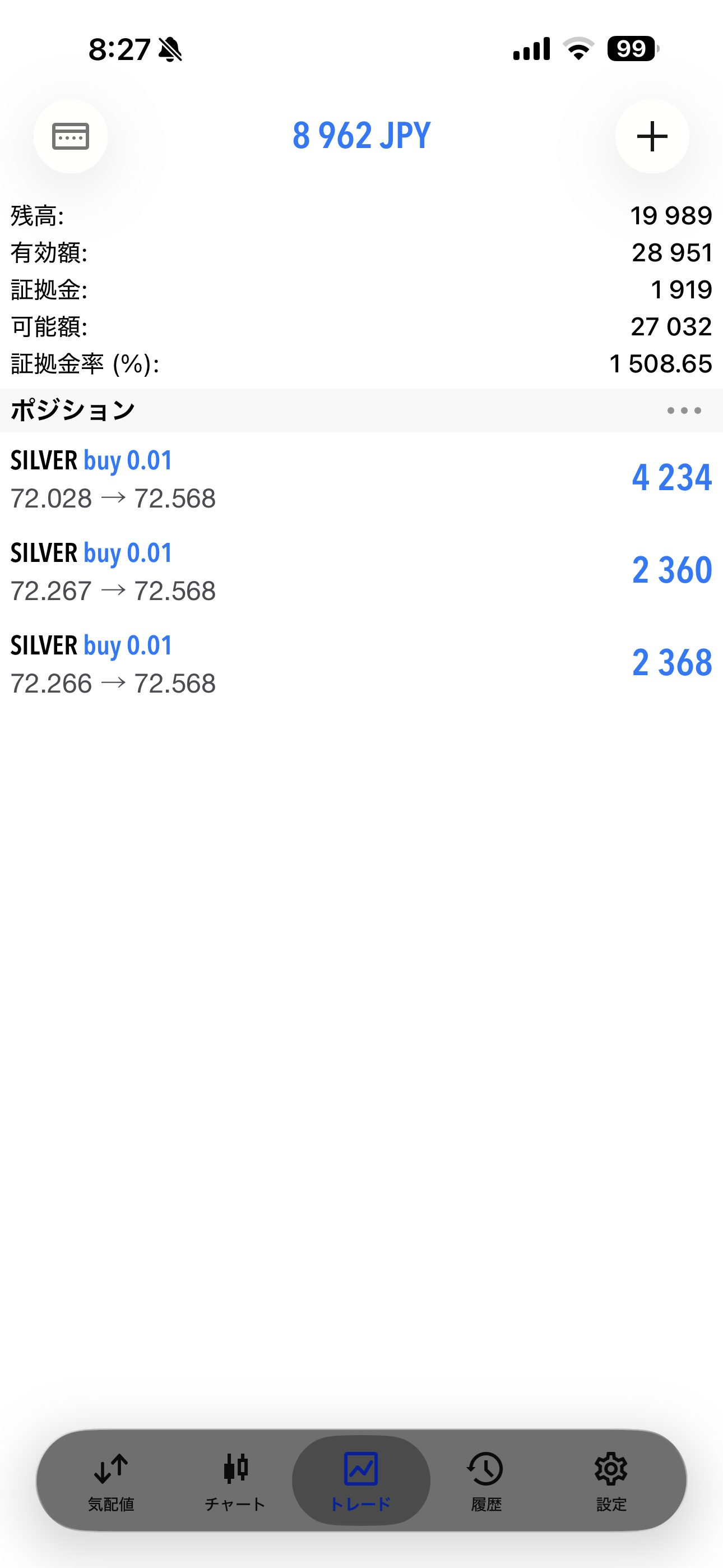This screenshot has height=1568, width=723.
Task: Open the positions three-dot menu
Action: click(683, 411)
